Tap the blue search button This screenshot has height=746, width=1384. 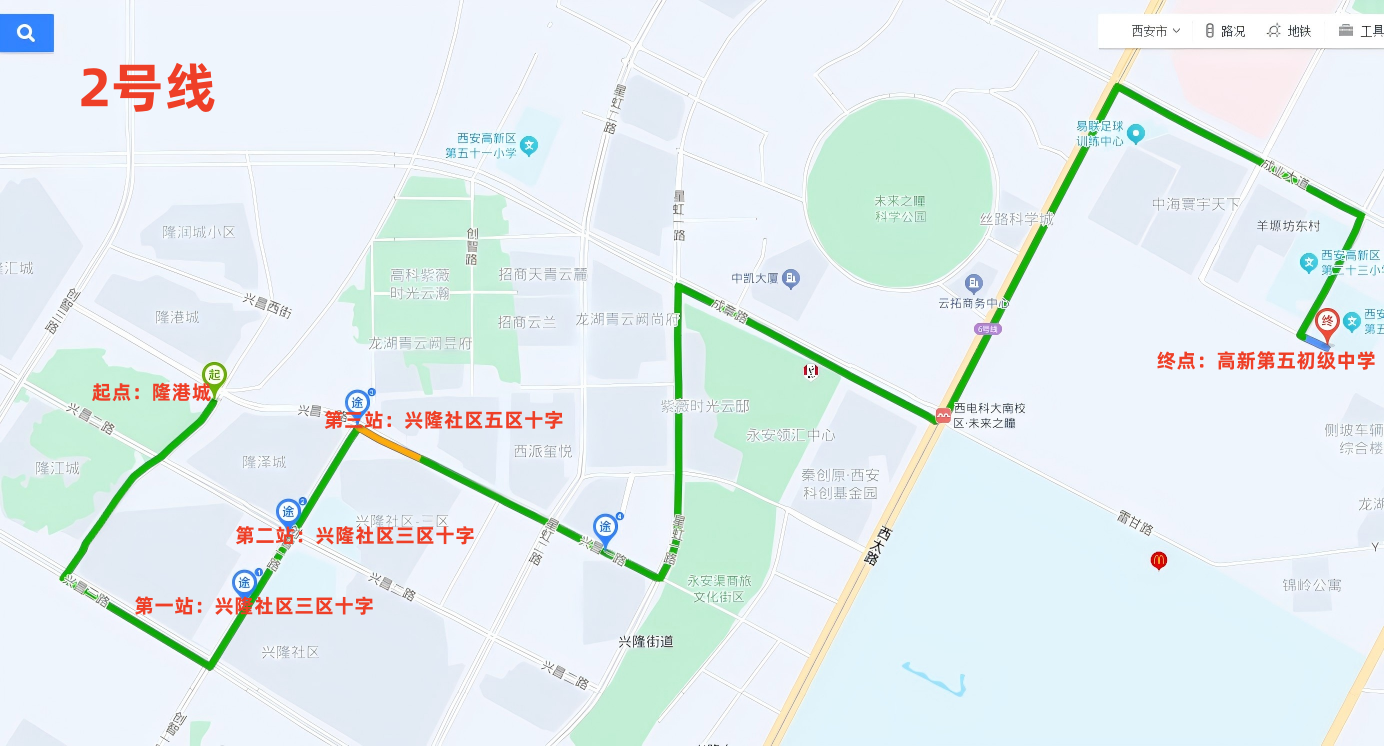point(26,33)
